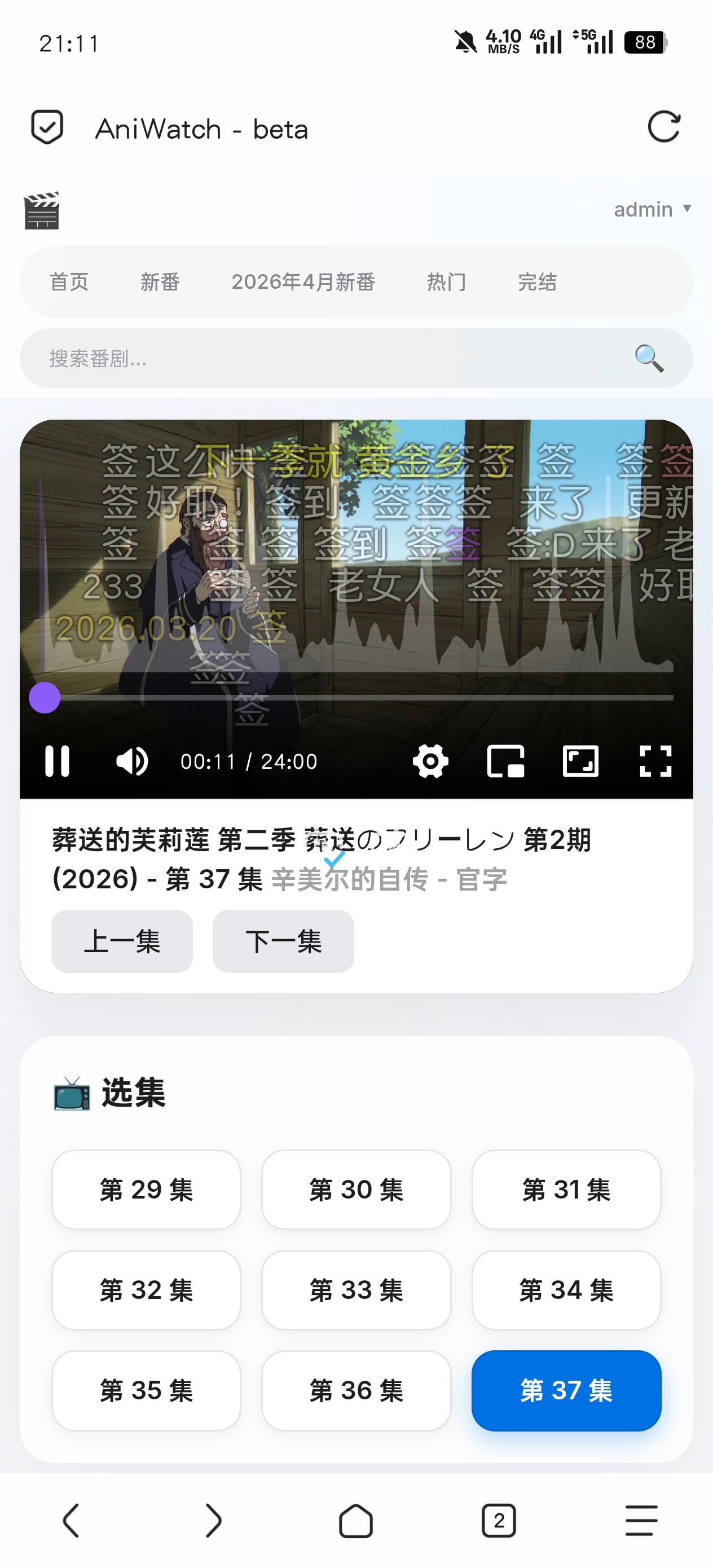Image resolution: width=713 pixels, height=1568 pixels.
Task: Pause the video playback
Action: (57, 761)
